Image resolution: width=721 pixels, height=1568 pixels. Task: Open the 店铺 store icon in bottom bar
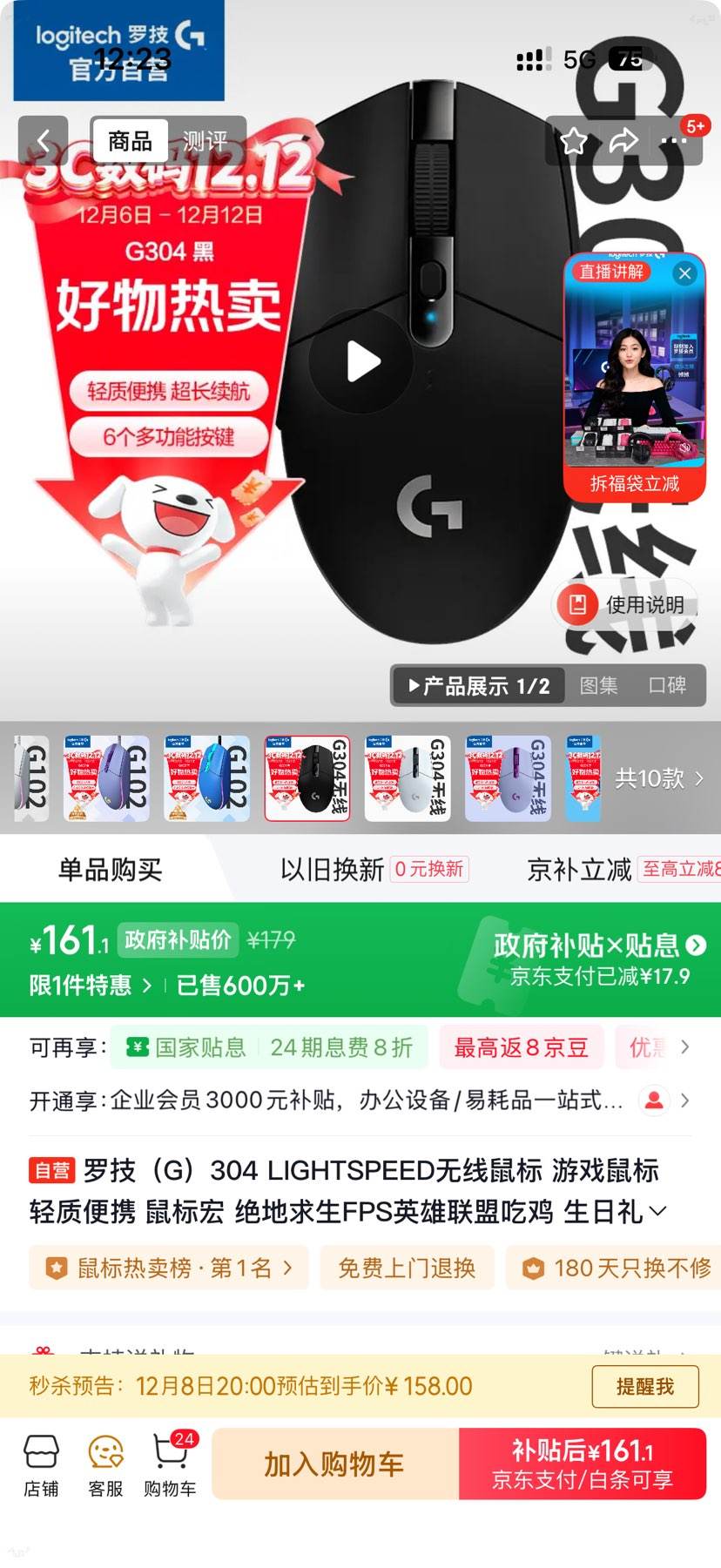pyautogui.click(x=41, y=1463)
